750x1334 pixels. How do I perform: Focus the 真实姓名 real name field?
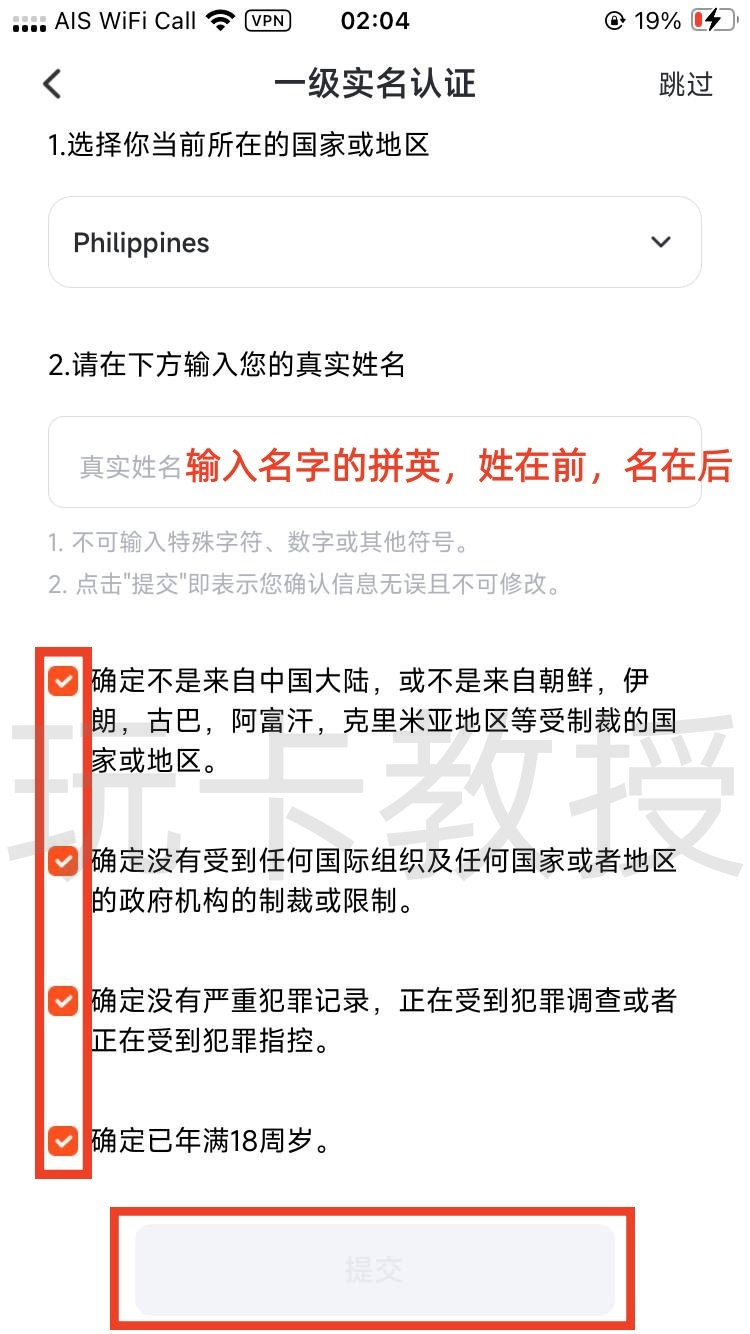[374, 463]
